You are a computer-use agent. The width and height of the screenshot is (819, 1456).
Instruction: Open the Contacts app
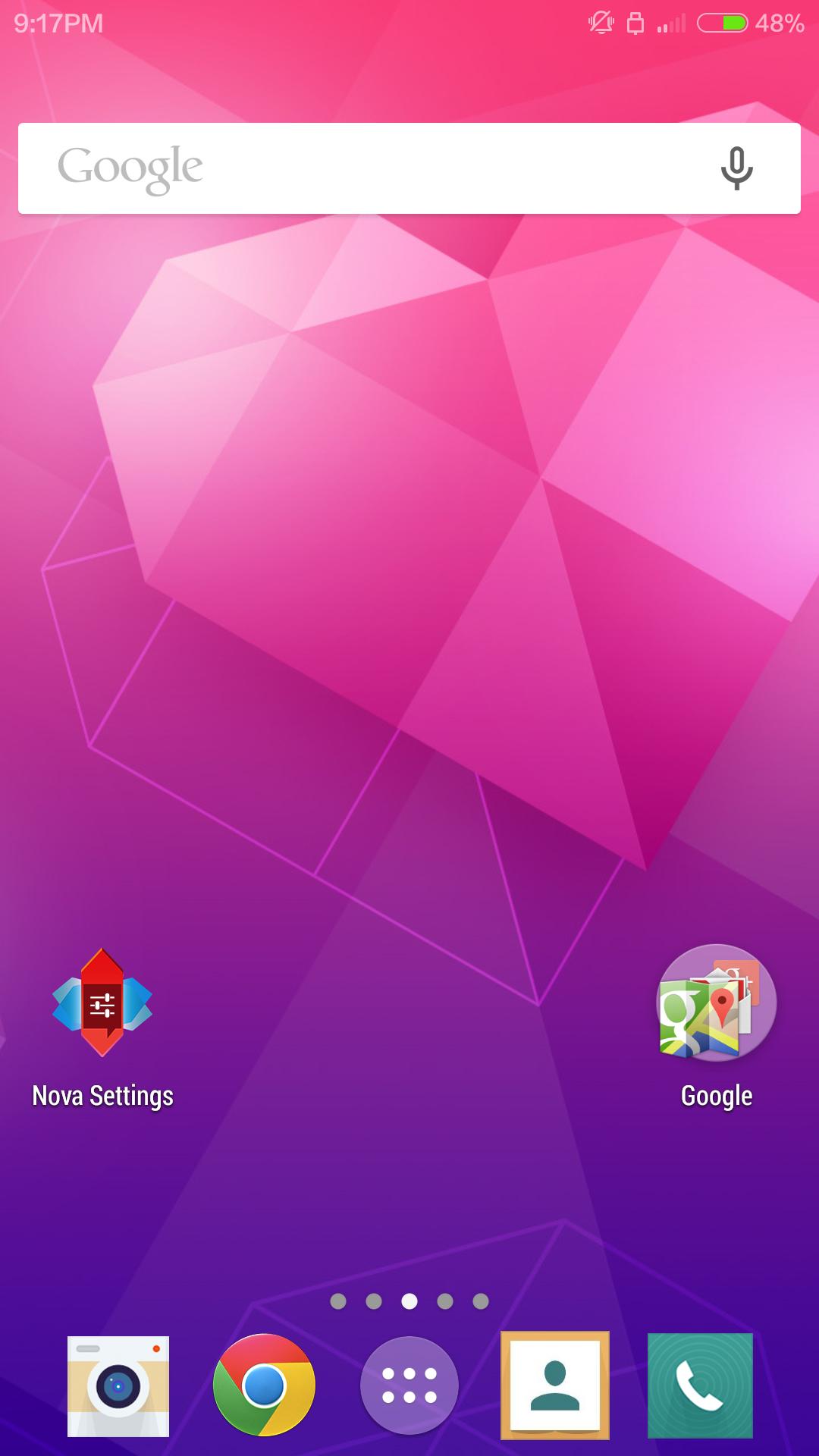tap(555, 1385)
